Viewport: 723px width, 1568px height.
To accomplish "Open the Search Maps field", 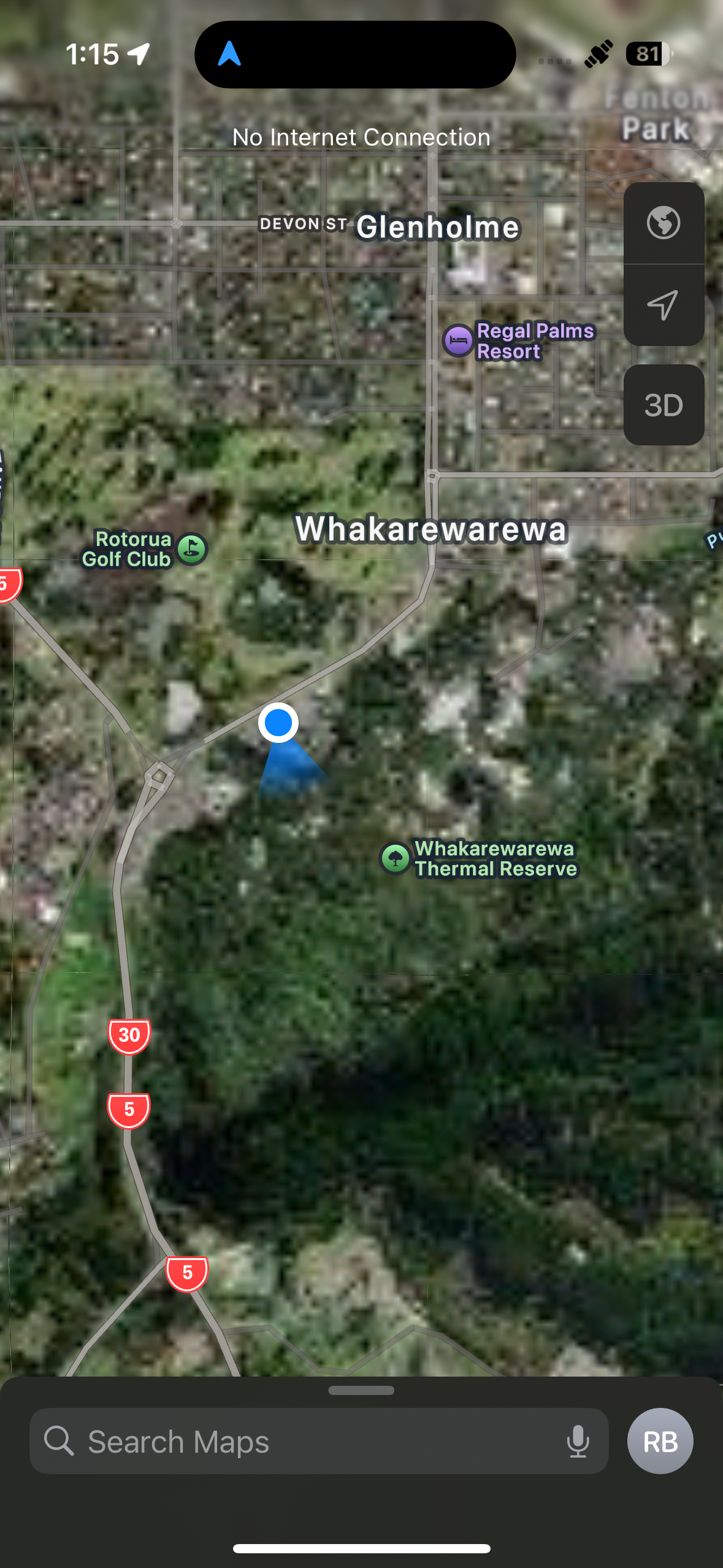I will [x=319, y=1441].
